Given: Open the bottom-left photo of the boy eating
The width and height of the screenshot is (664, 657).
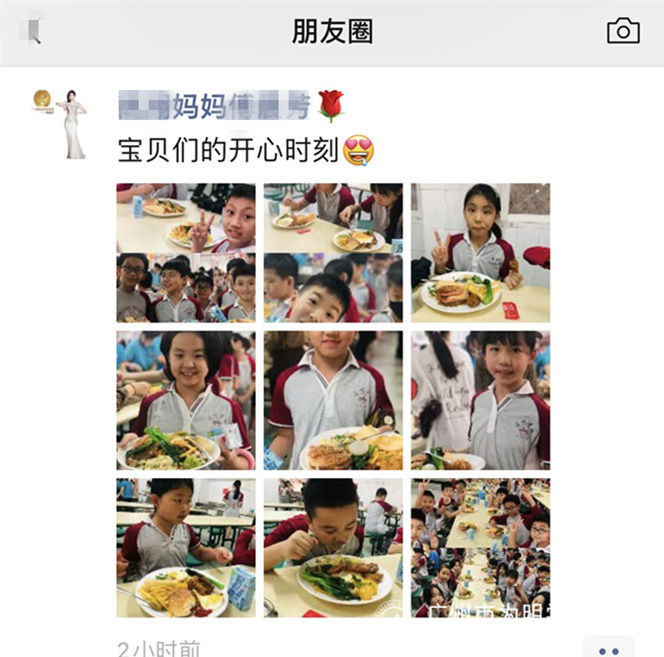Looking at the screenshot, I should pyautogui.click(x=185, y=547).
